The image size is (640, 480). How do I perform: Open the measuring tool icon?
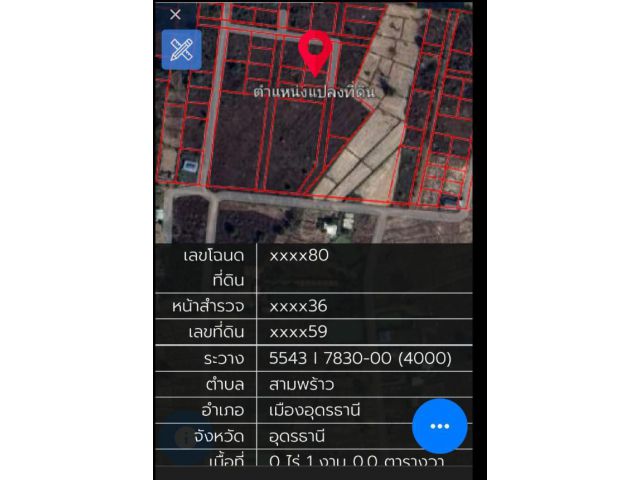coord(181,50)
